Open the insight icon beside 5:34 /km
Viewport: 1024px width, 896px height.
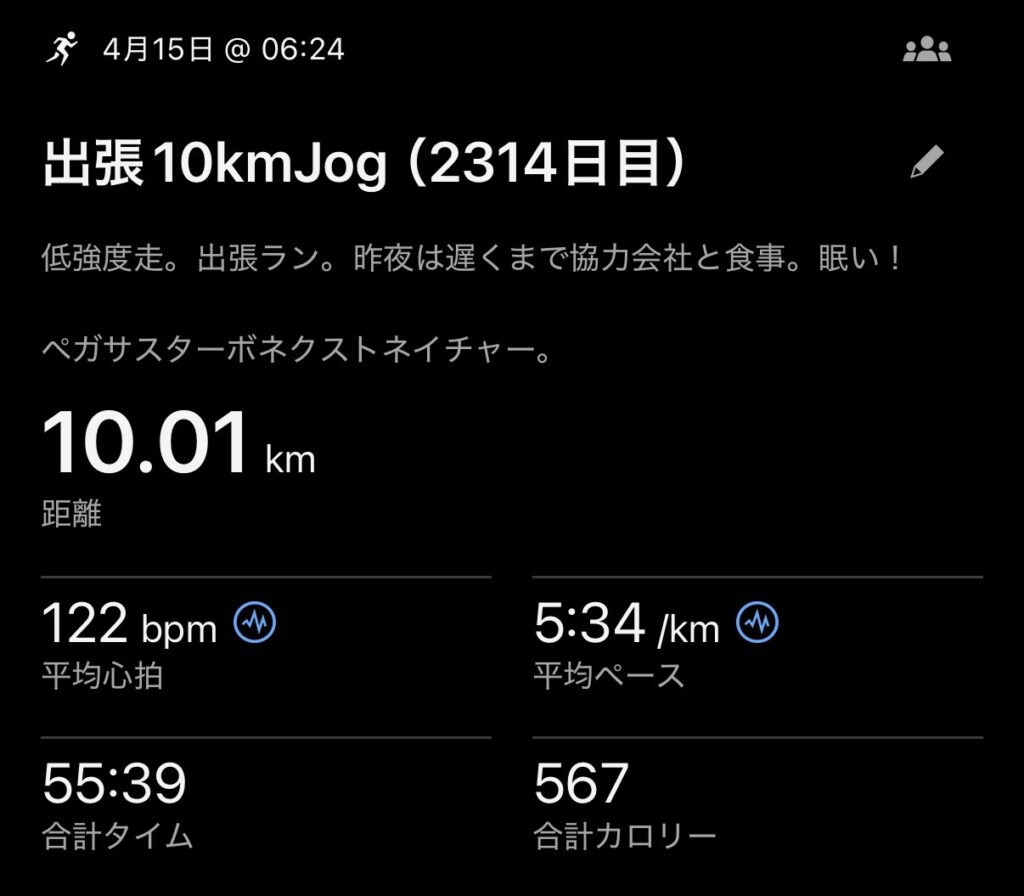(x=757, y=624)
